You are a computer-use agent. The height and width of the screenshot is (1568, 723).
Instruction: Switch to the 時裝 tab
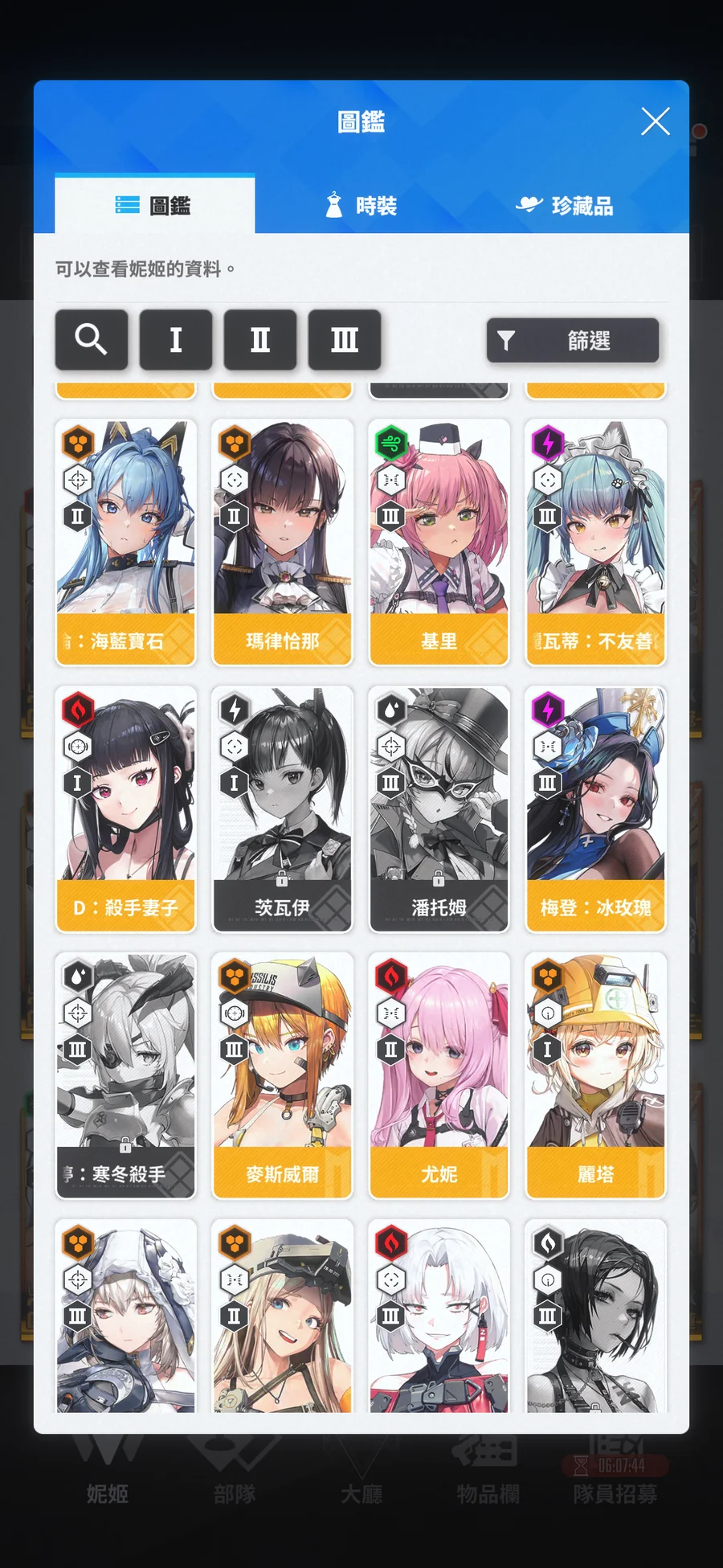click(x=361, y=206)
